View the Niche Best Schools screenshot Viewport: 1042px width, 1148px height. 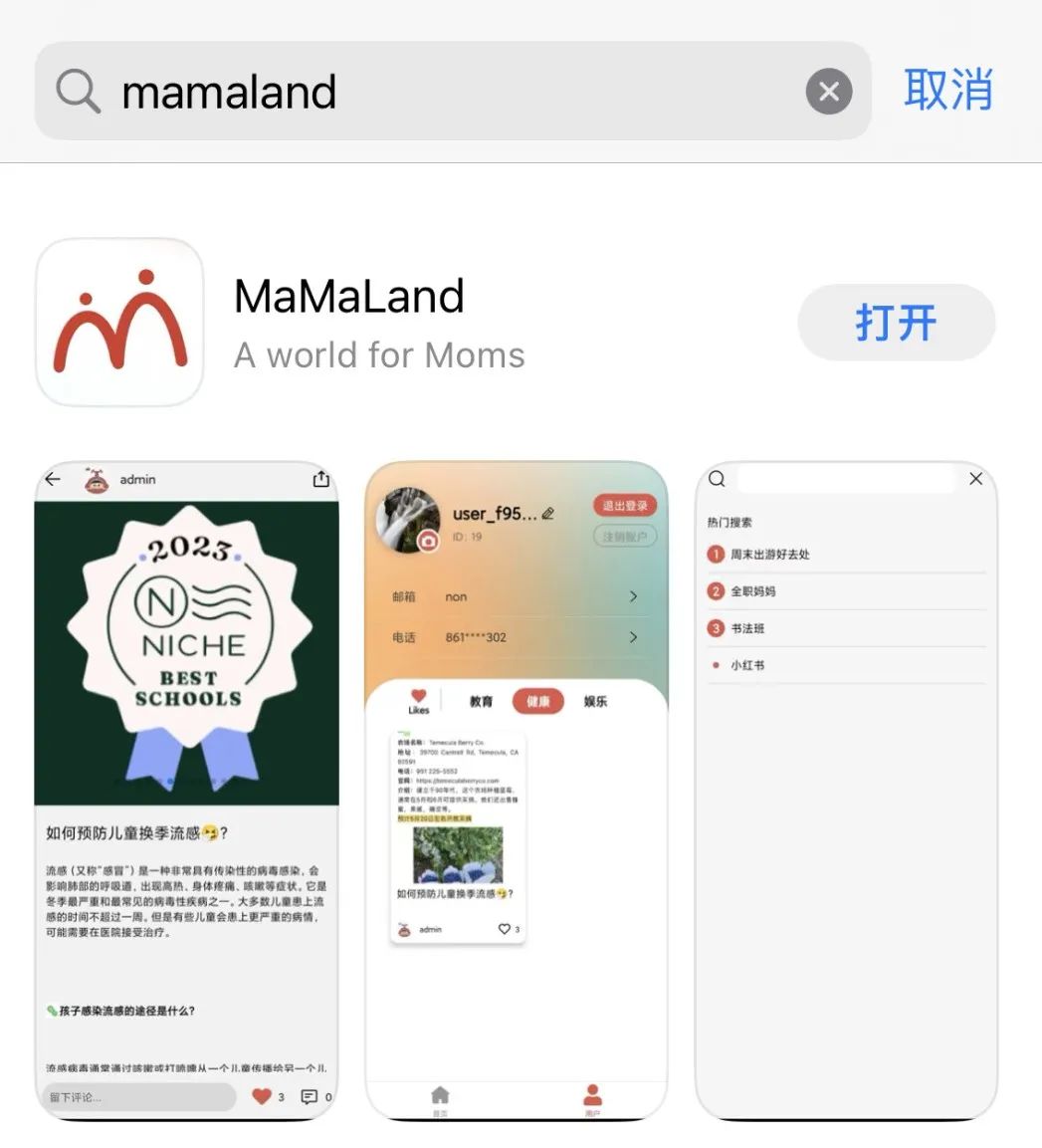(186, 790)
